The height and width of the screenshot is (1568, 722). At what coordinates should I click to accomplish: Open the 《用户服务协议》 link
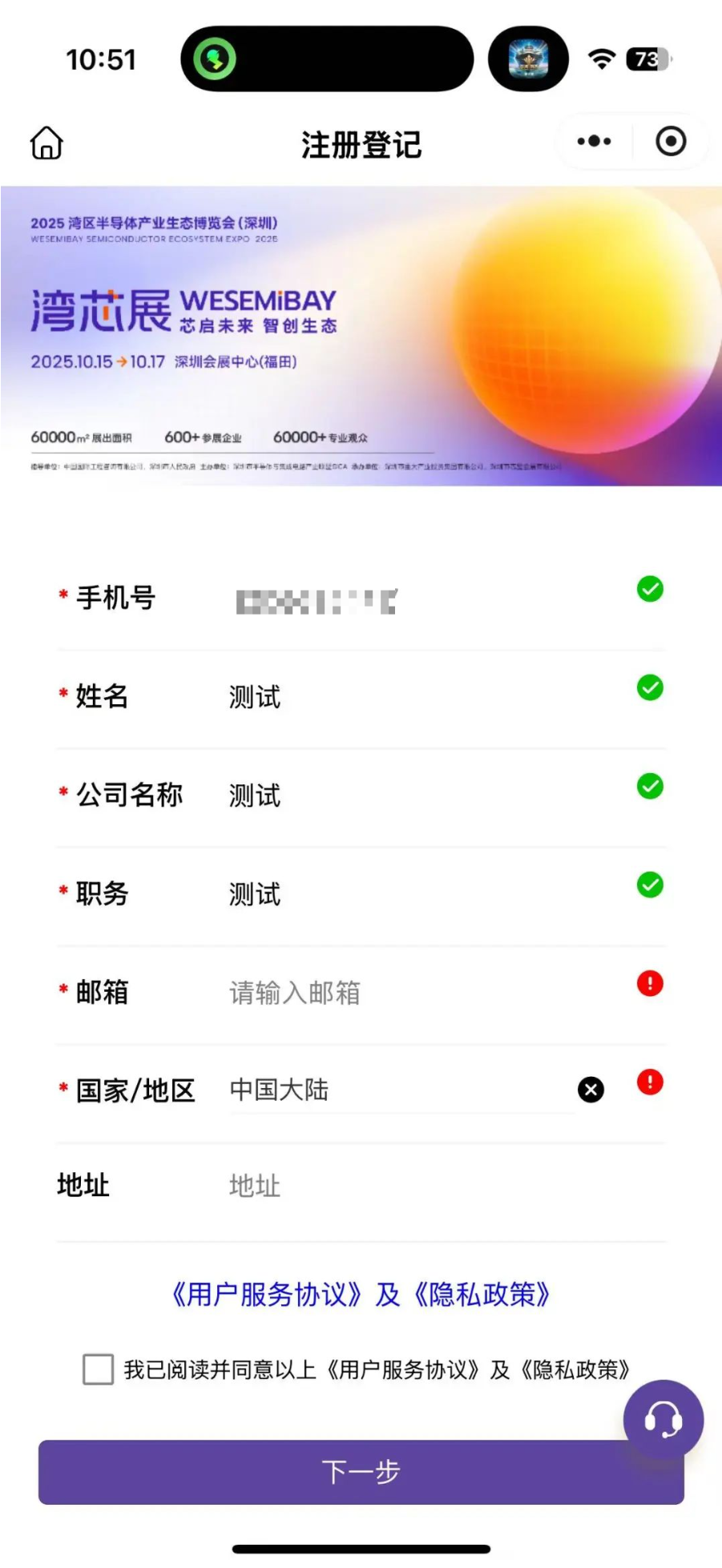click(267, 1295)
